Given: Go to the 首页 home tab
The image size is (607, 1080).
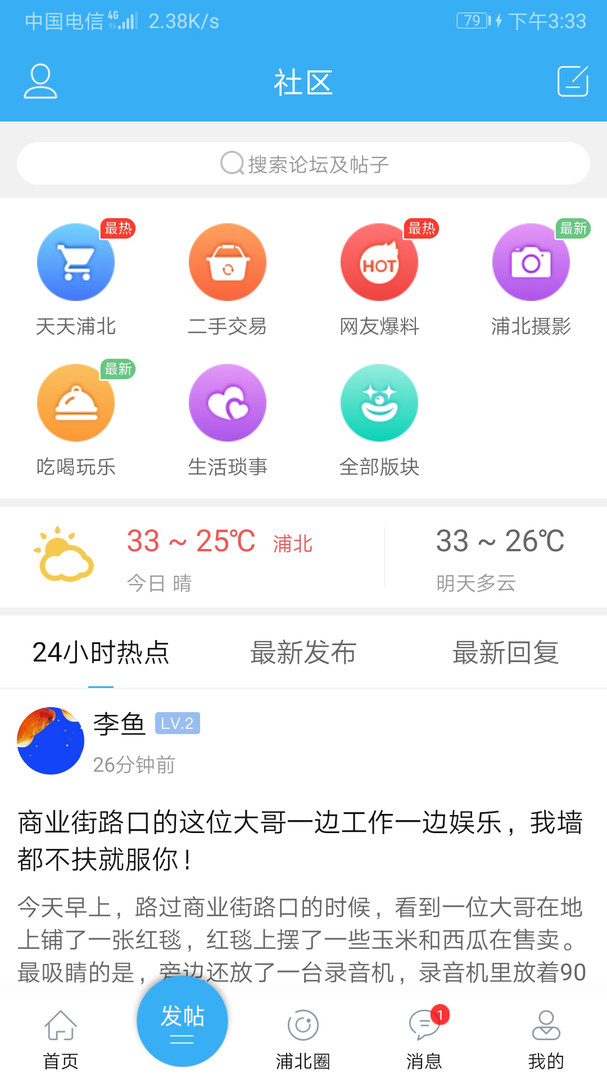Looking at the screenshot, I should point(61,1040).
